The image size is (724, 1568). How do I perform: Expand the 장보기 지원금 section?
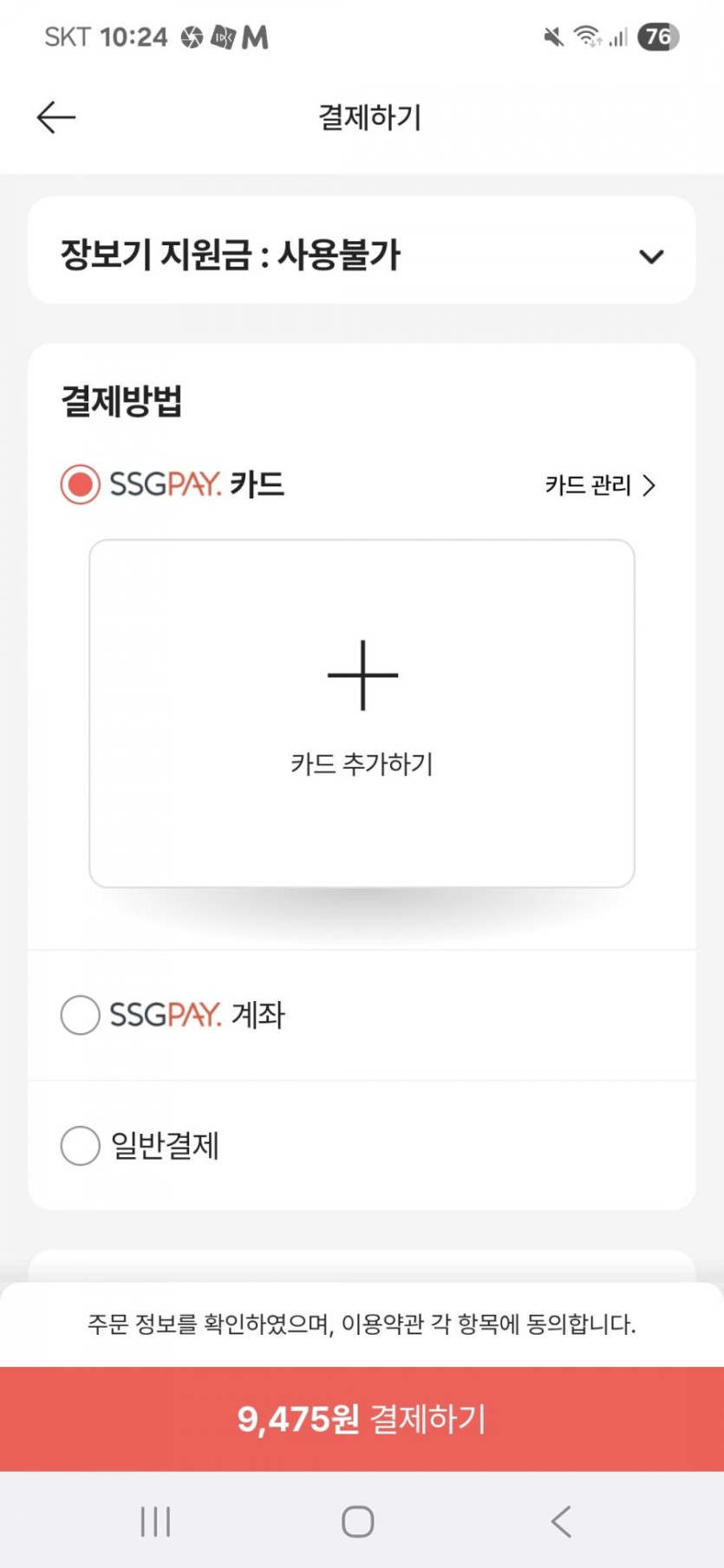(650, 256)
